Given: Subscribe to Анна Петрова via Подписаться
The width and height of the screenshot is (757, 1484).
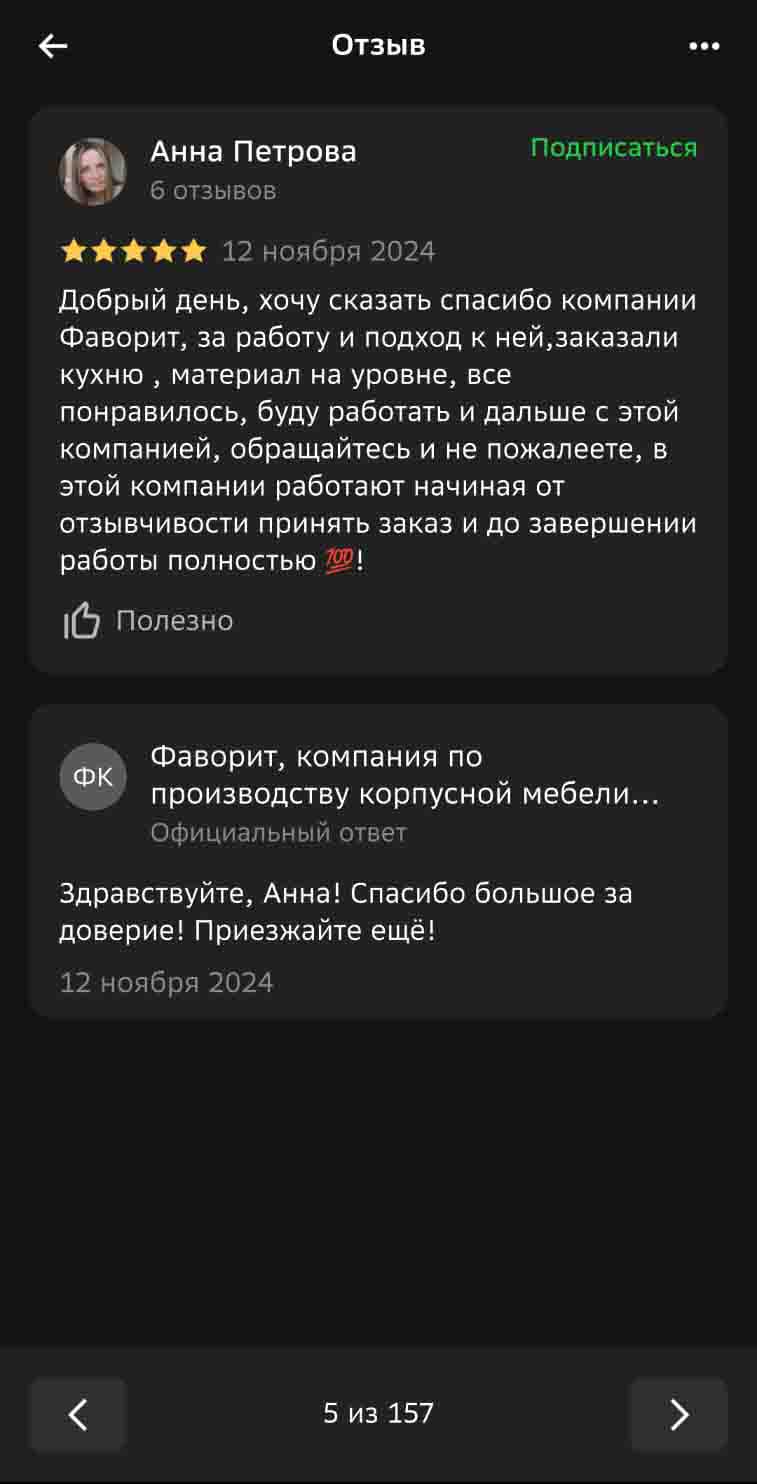Looking at the screenshot, I should 613,148.
